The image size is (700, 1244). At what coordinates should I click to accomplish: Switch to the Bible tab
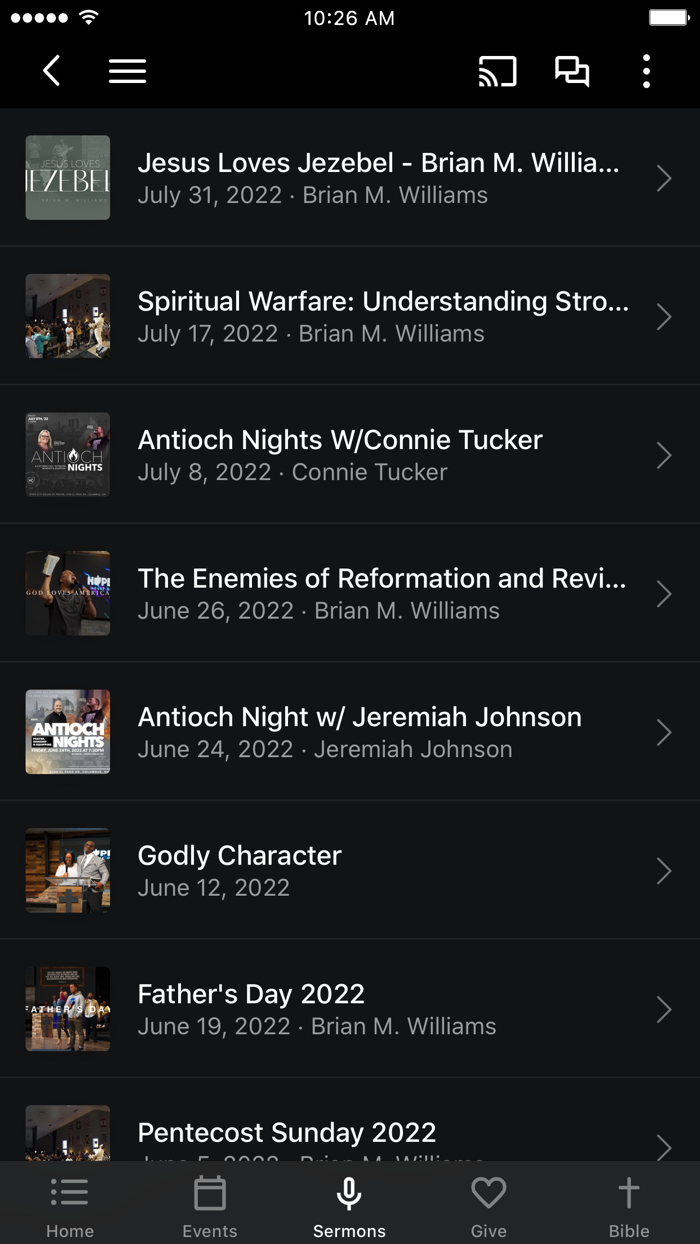pyautogui.click(x=629, y=1206)
